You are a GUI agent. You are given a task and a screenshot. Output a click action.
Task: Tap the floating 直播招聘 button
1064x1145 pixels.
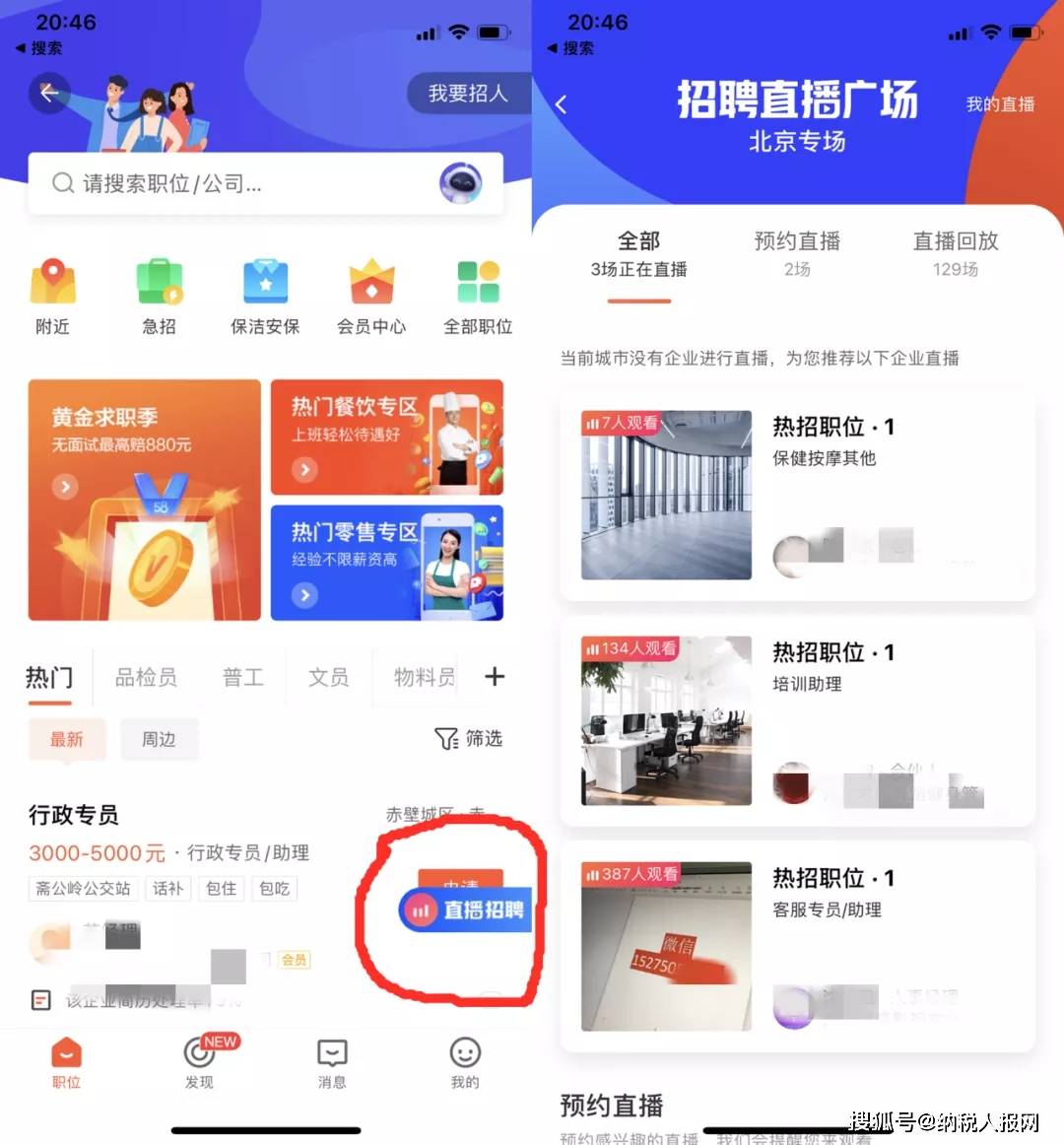(465, 909)
